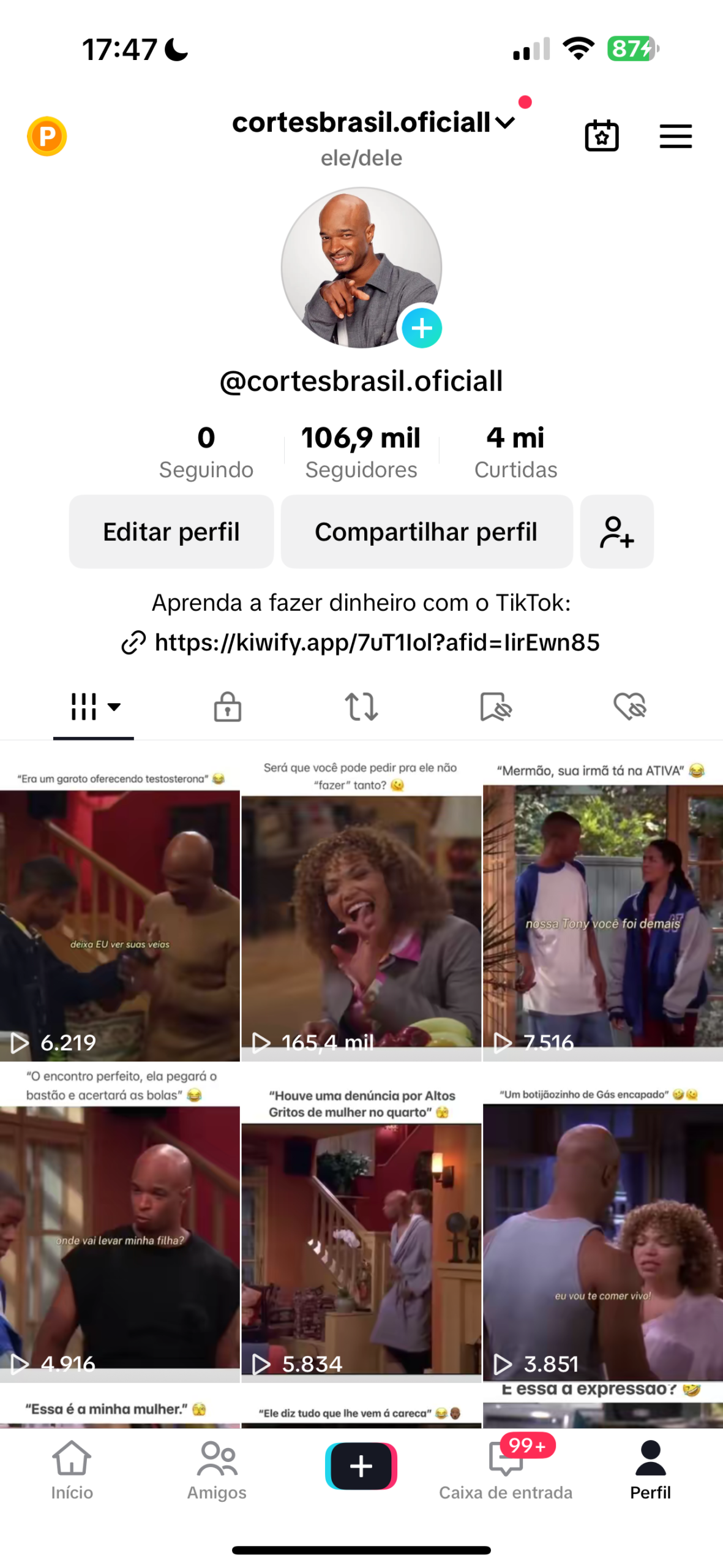Open the calendar star icon
723x1568 pixels.
(x=601, y=136)
